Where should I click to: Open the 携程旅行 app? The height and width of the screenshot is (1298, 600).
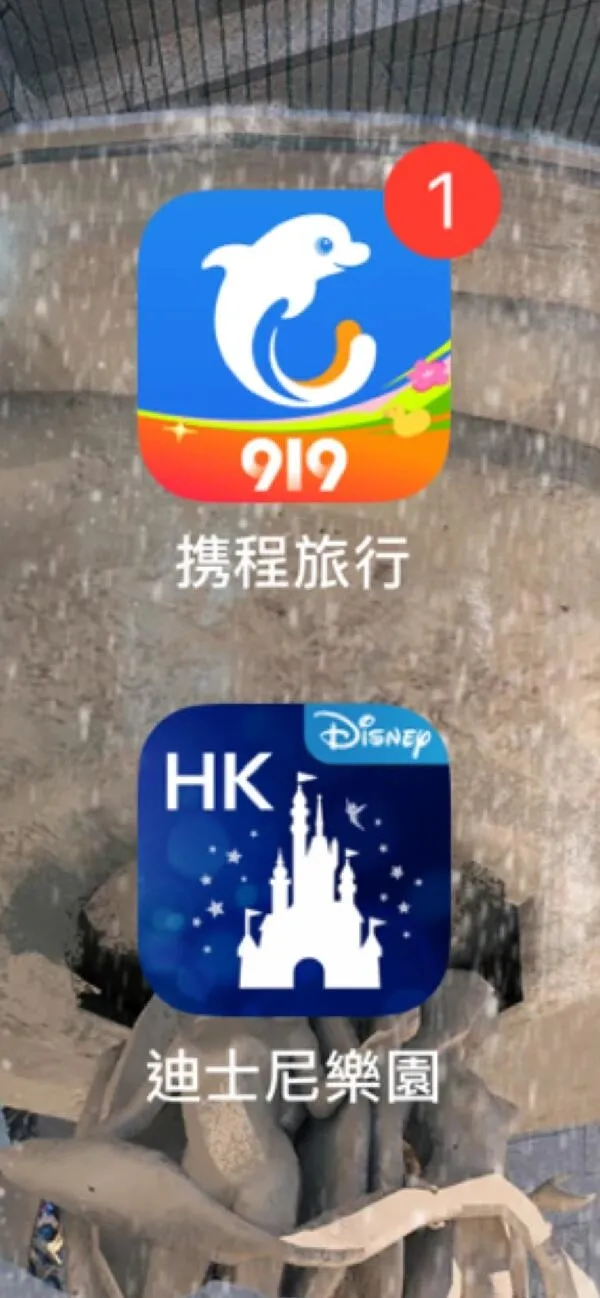point(293,347)
